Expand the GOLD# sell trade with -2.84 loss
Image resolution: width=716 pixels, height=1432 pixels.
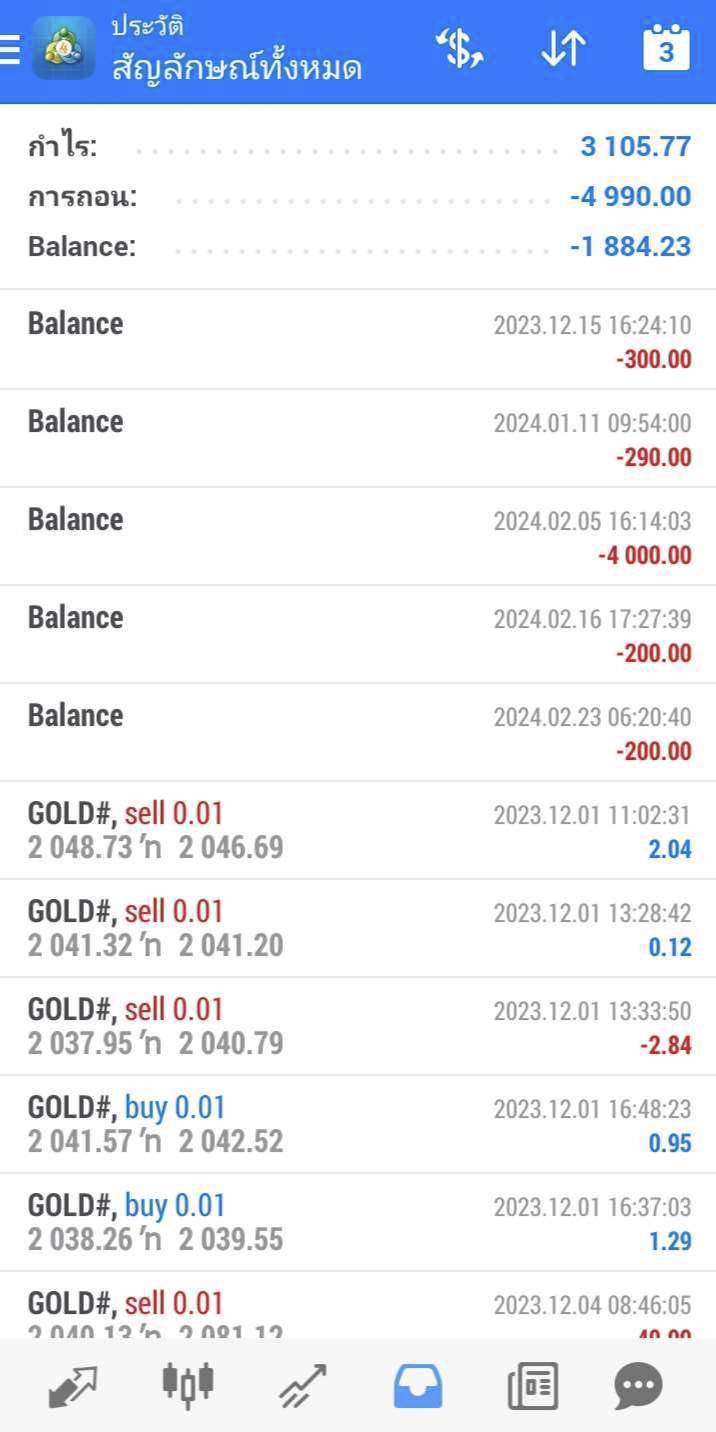click(358, 1026)
